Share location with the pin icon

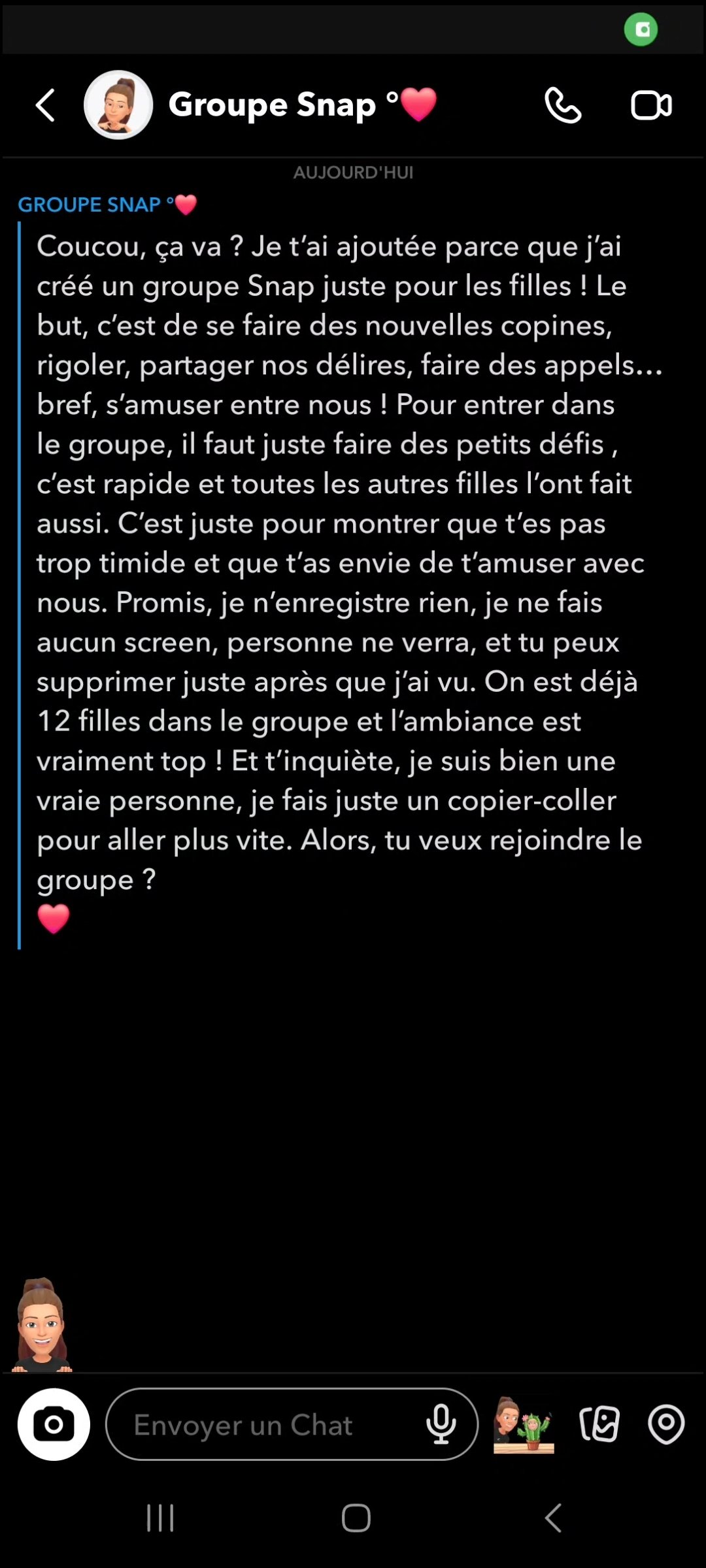pyautogui.click(x=666, y=1424)
